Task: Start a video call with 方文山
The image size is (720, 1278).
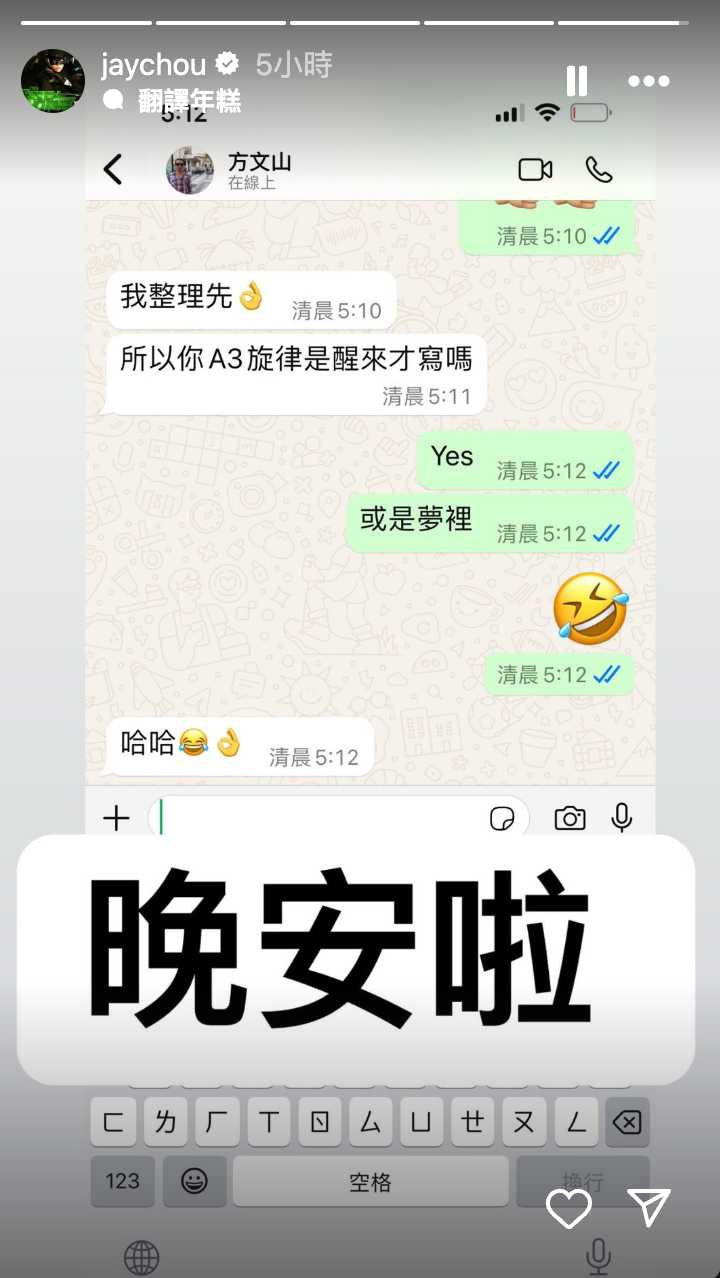Action: tap(535, 170)
